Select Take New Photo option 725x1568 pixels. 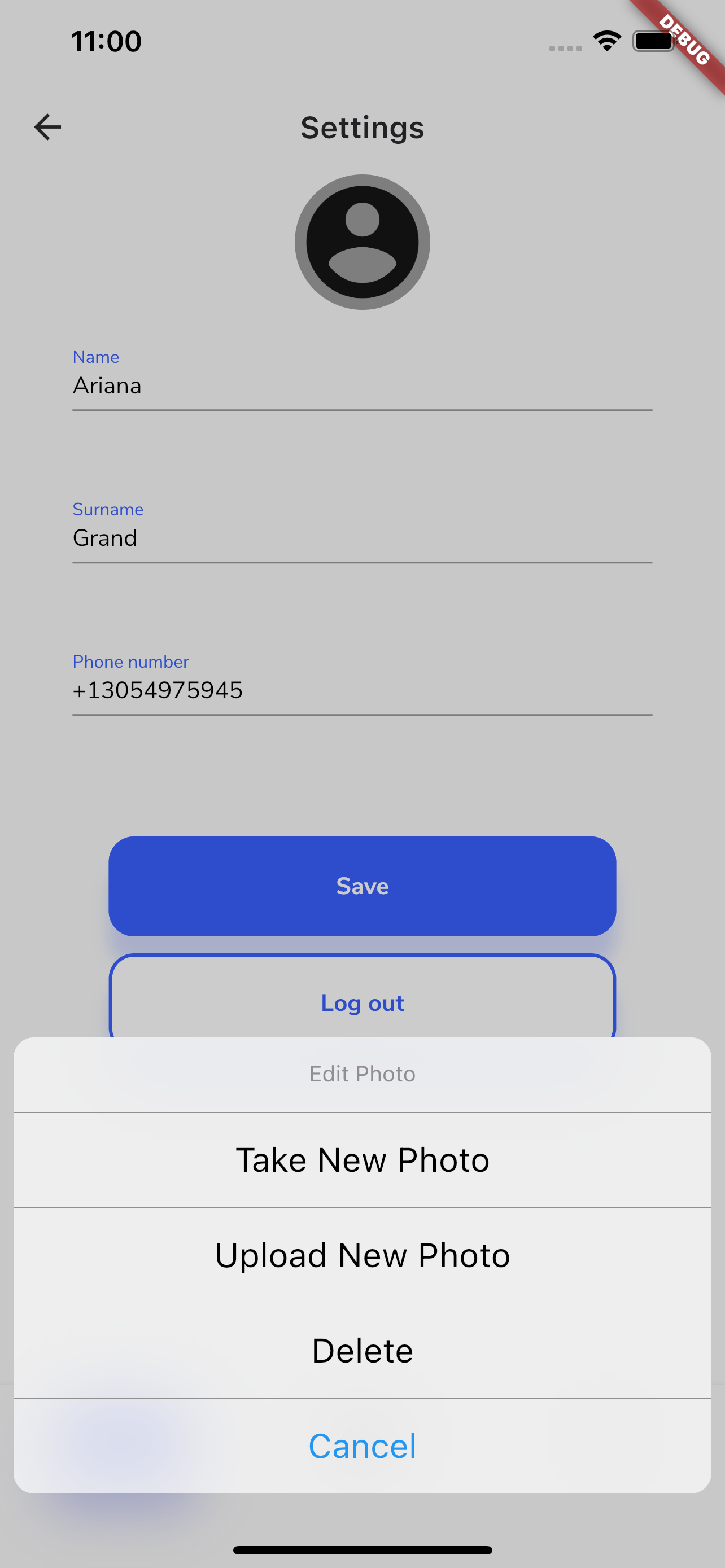pyautogui.click(x=362, y=1159)
